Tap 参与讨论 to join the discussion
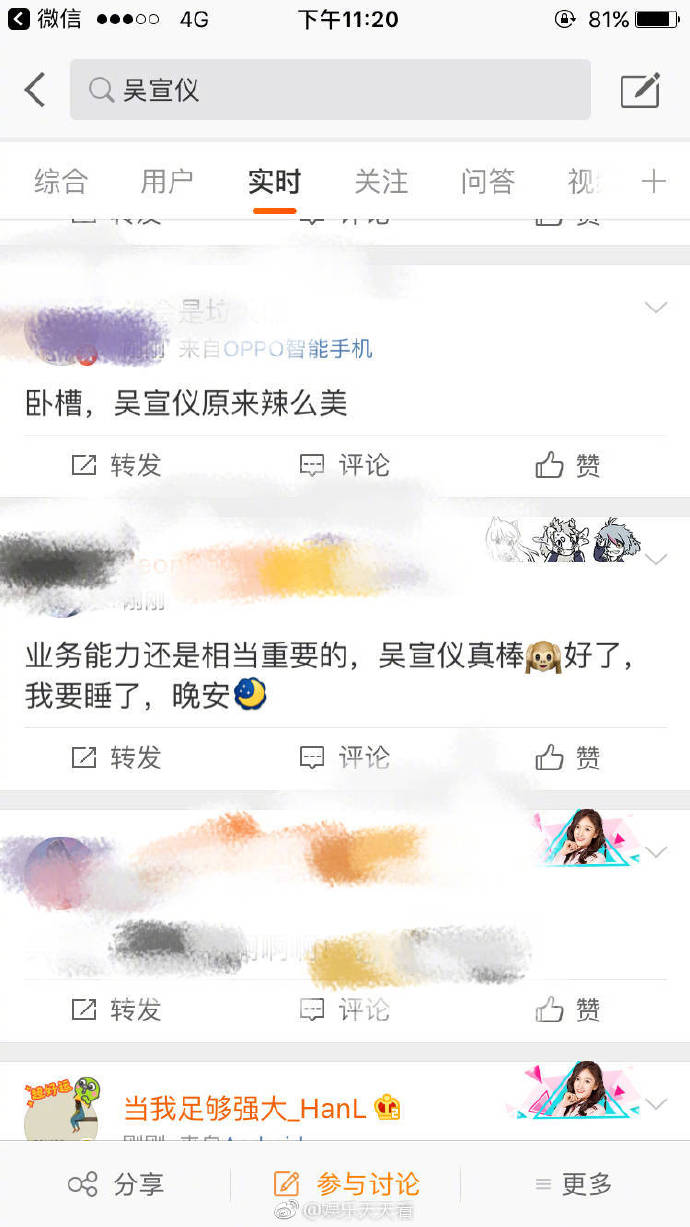 [346, 1185]
